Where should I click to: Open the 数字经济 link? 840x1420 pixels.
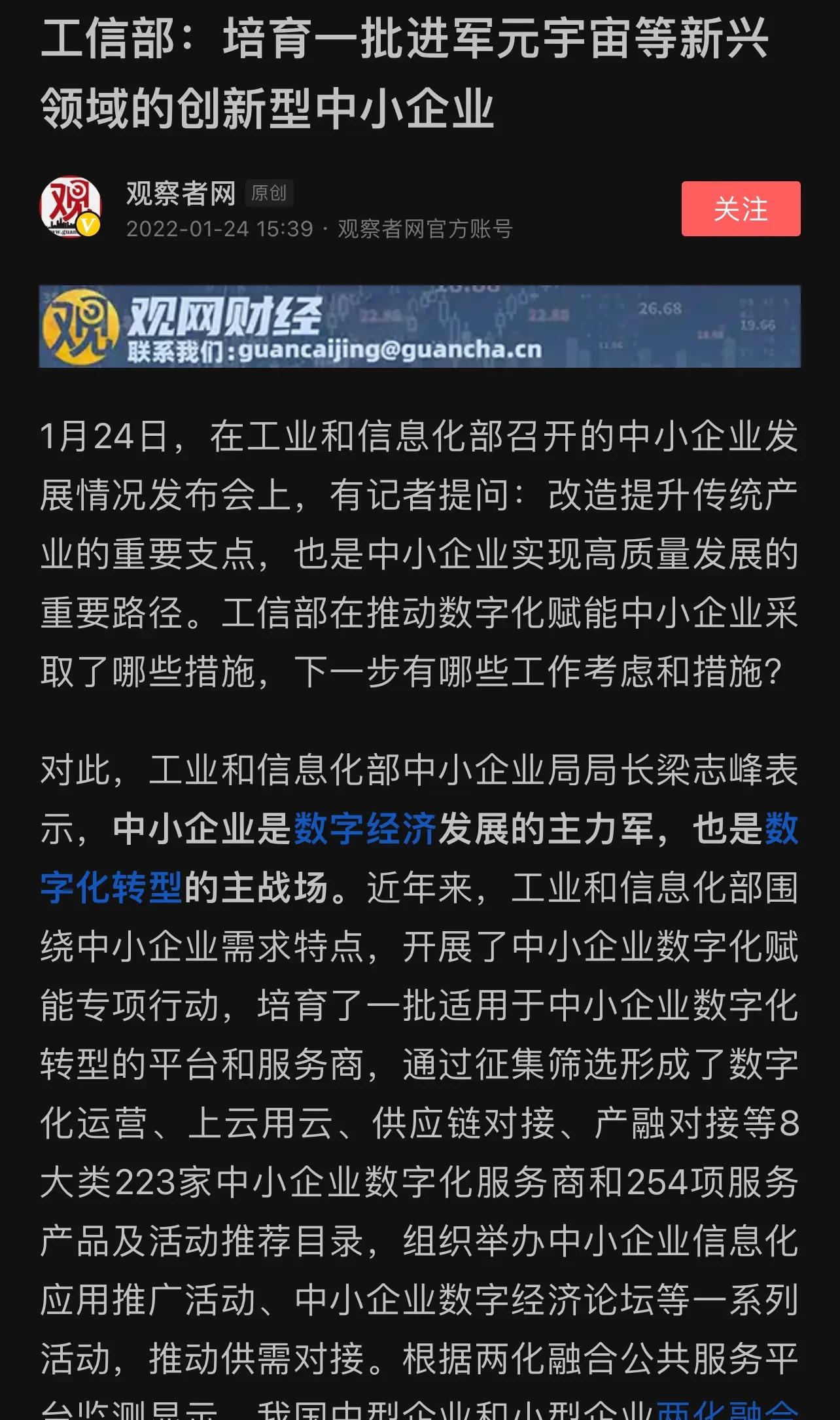(x=365, y=829)
